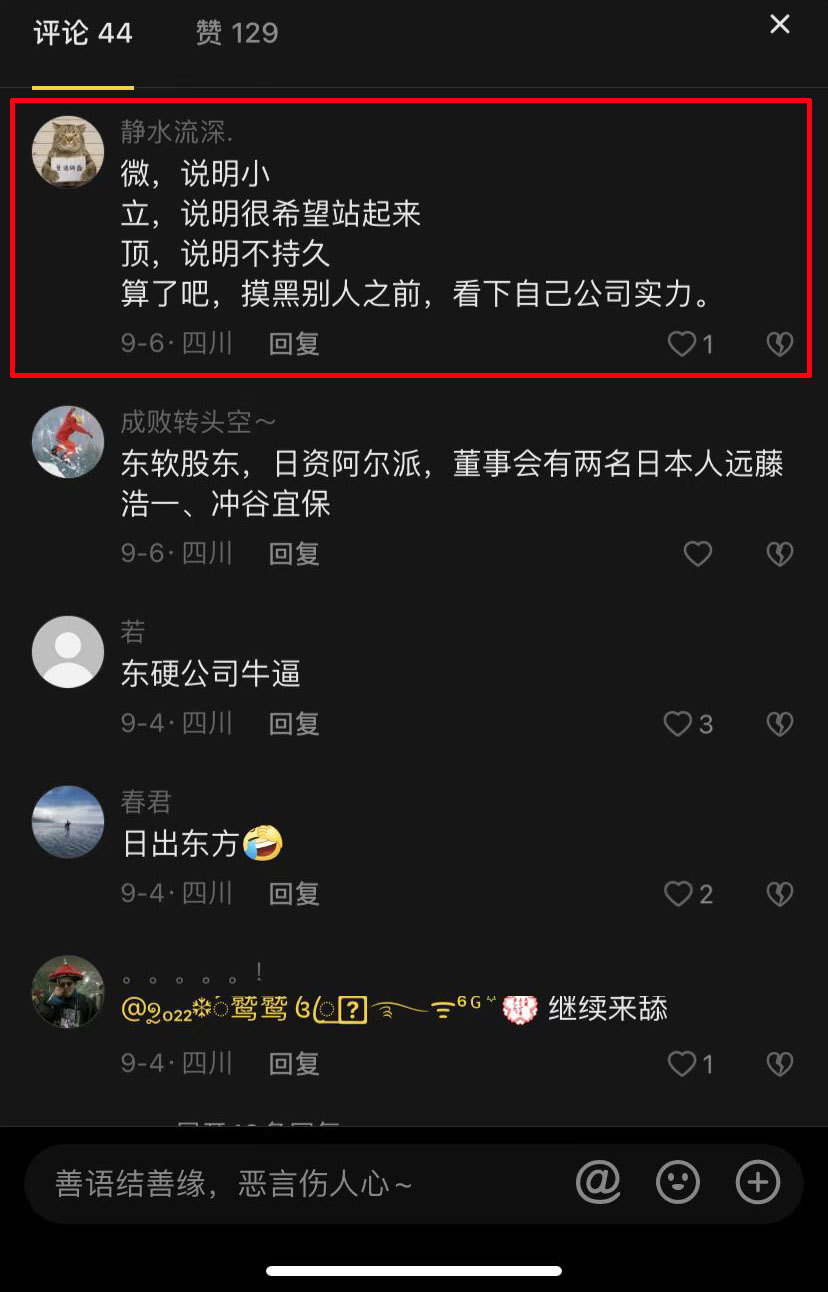The image size is (828, 1292).
Task: Switch to the 赞 129 tab
Action: coord(237,33)
